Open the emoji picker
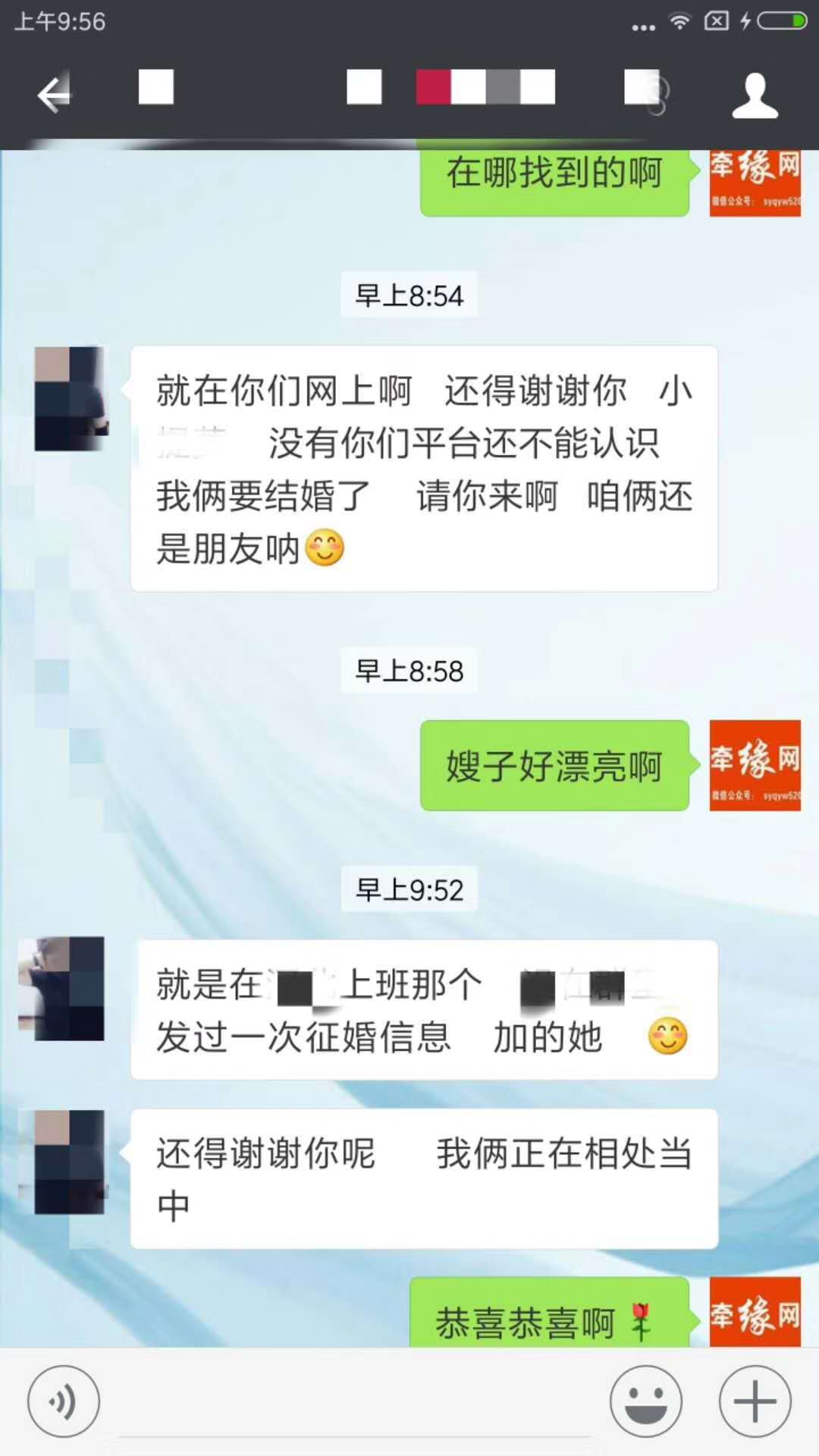This screenshot has width=819, height=1456. [x=646, y=1401]
